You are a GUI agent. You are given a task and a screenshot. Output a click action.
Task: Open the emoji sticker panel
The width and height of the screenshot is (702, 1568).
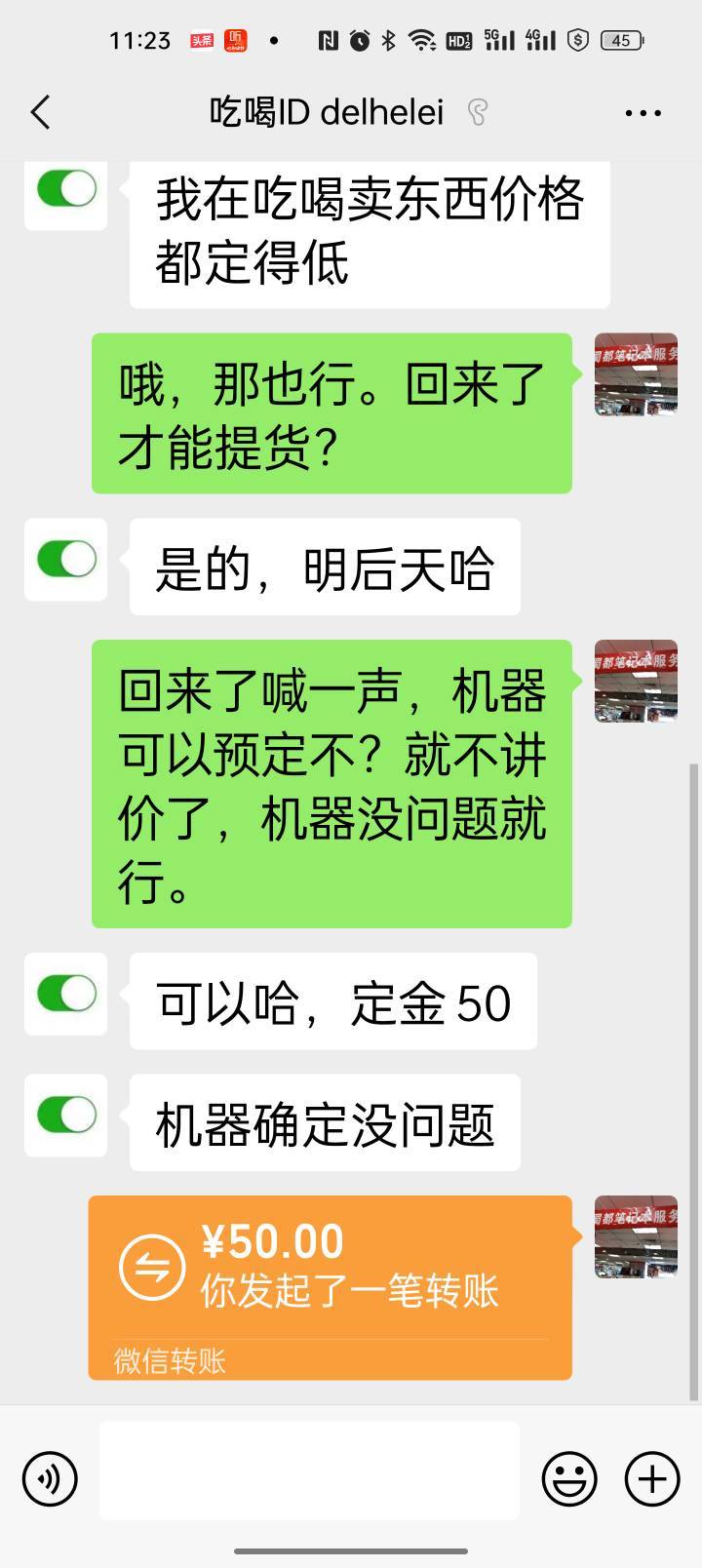569,1479
